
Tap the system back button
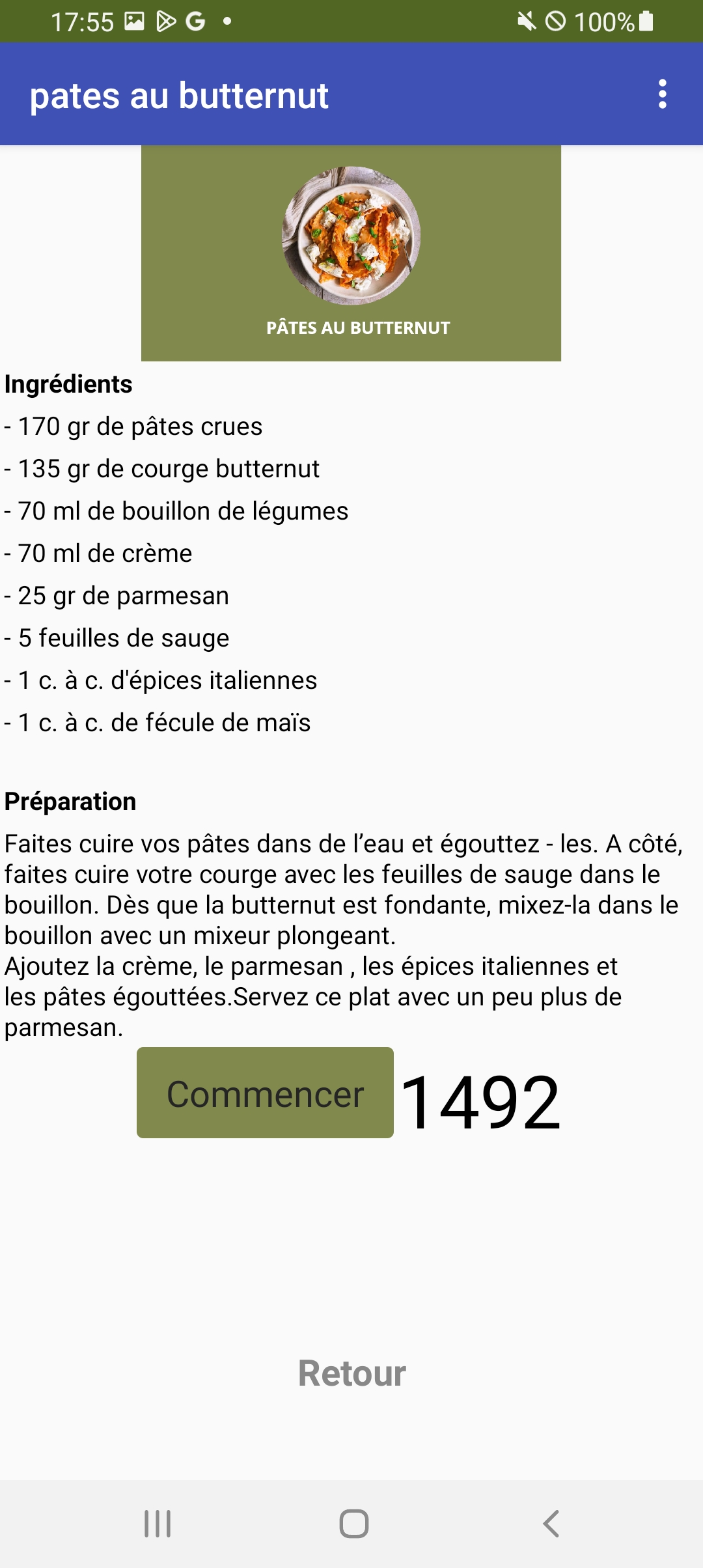[551, 1524]
